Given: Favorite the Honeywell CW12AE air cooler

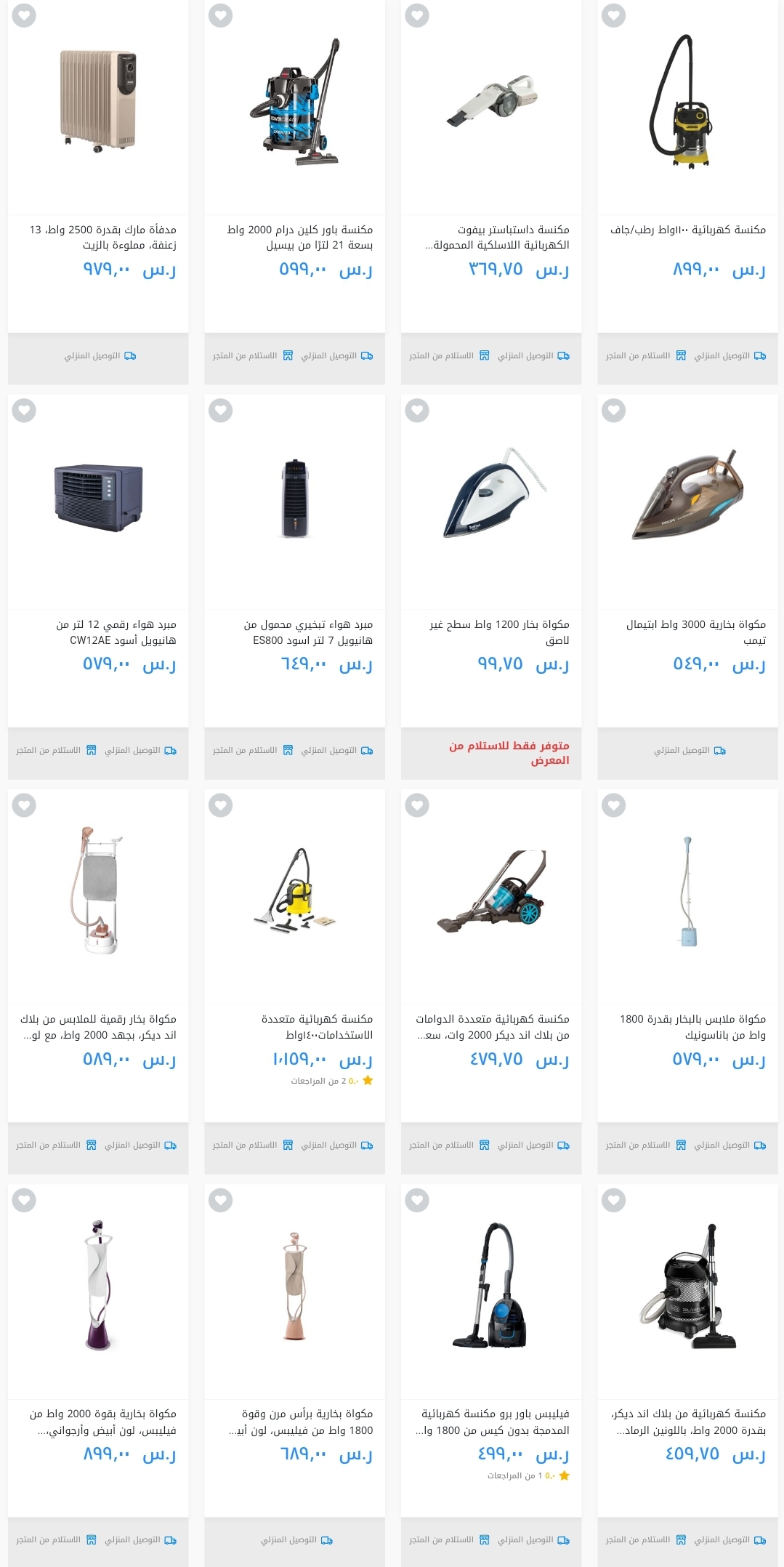Looking at the screenshot, I should coord(24,411).
